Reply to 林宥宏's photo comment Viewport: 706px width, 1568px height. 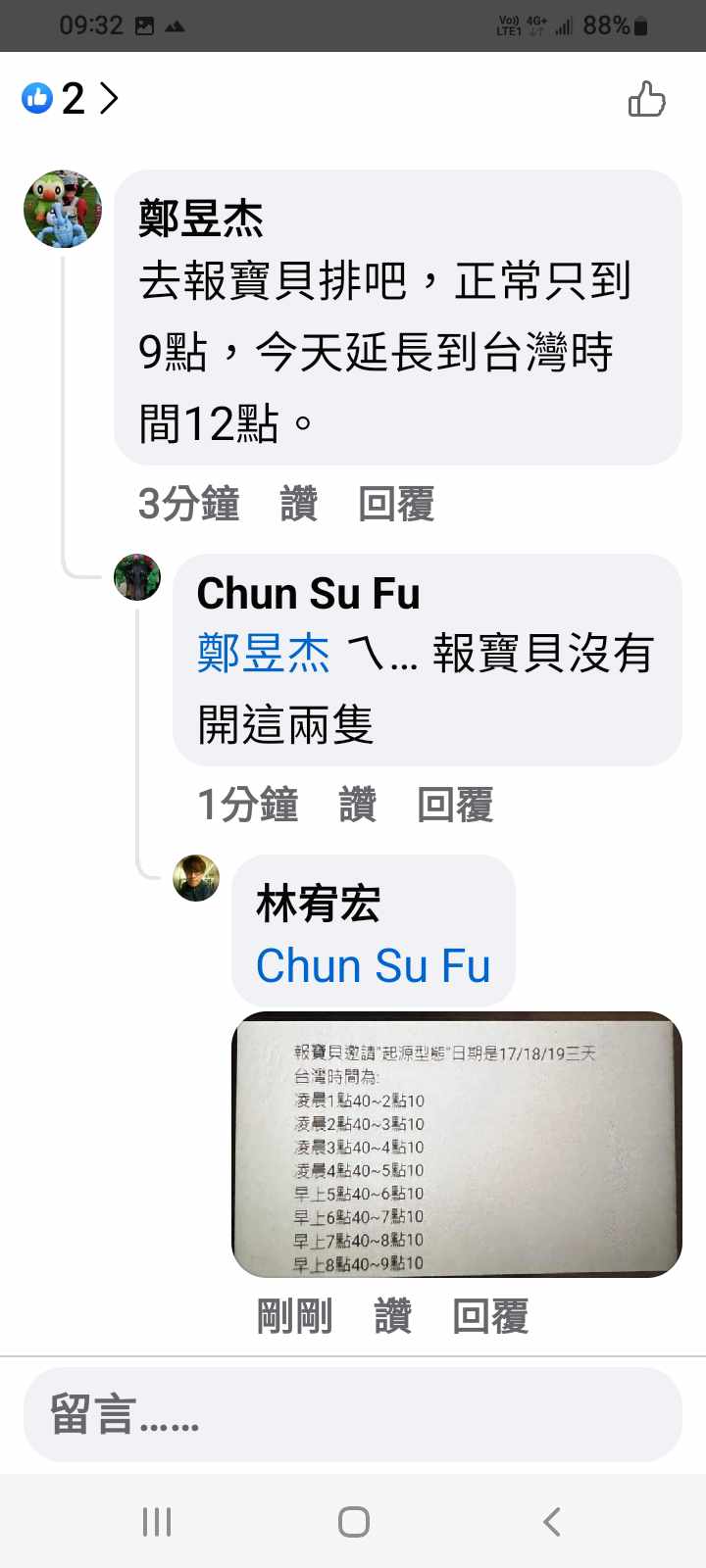[490, 1316]
